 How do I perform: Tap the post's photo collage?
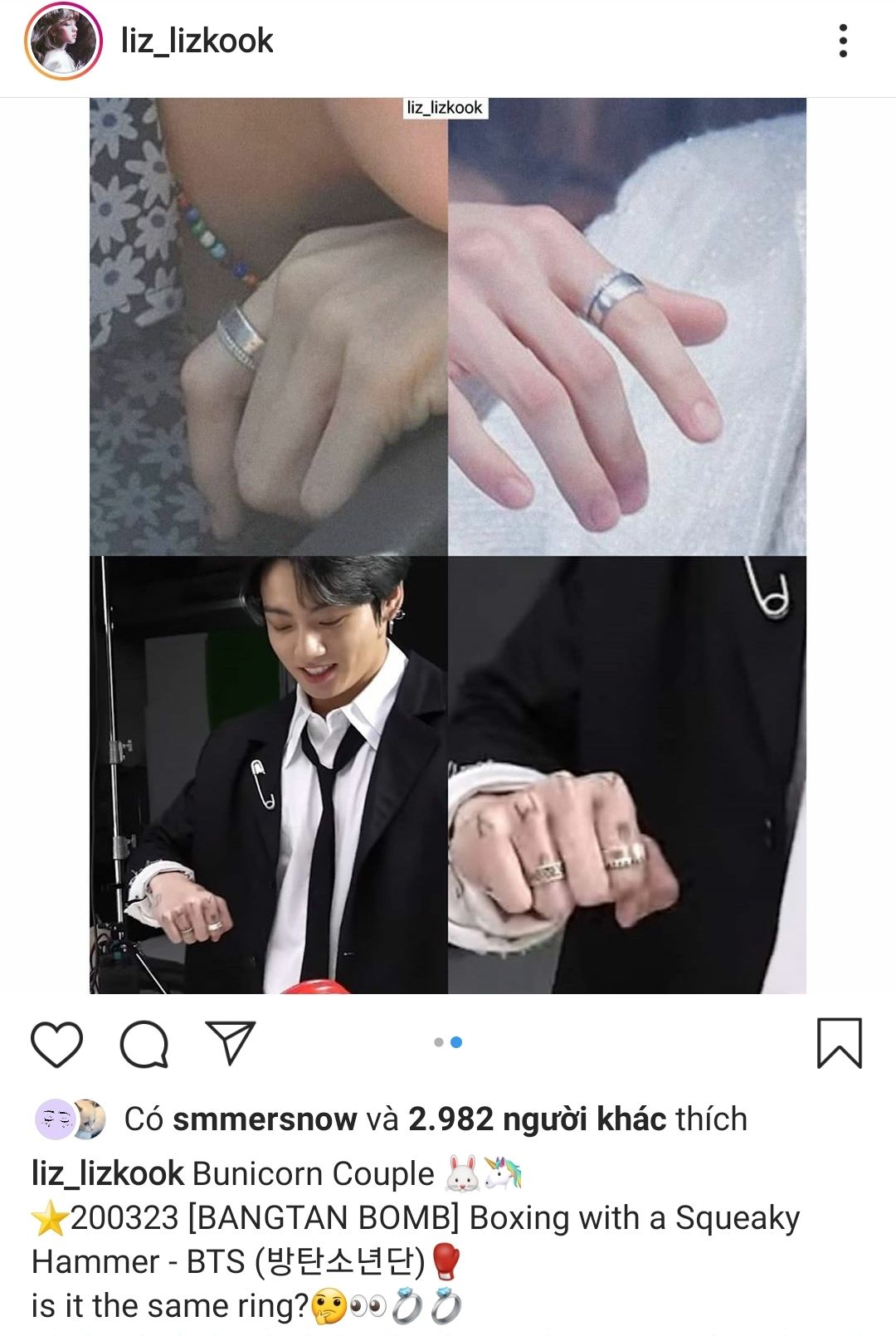[448, 545]
